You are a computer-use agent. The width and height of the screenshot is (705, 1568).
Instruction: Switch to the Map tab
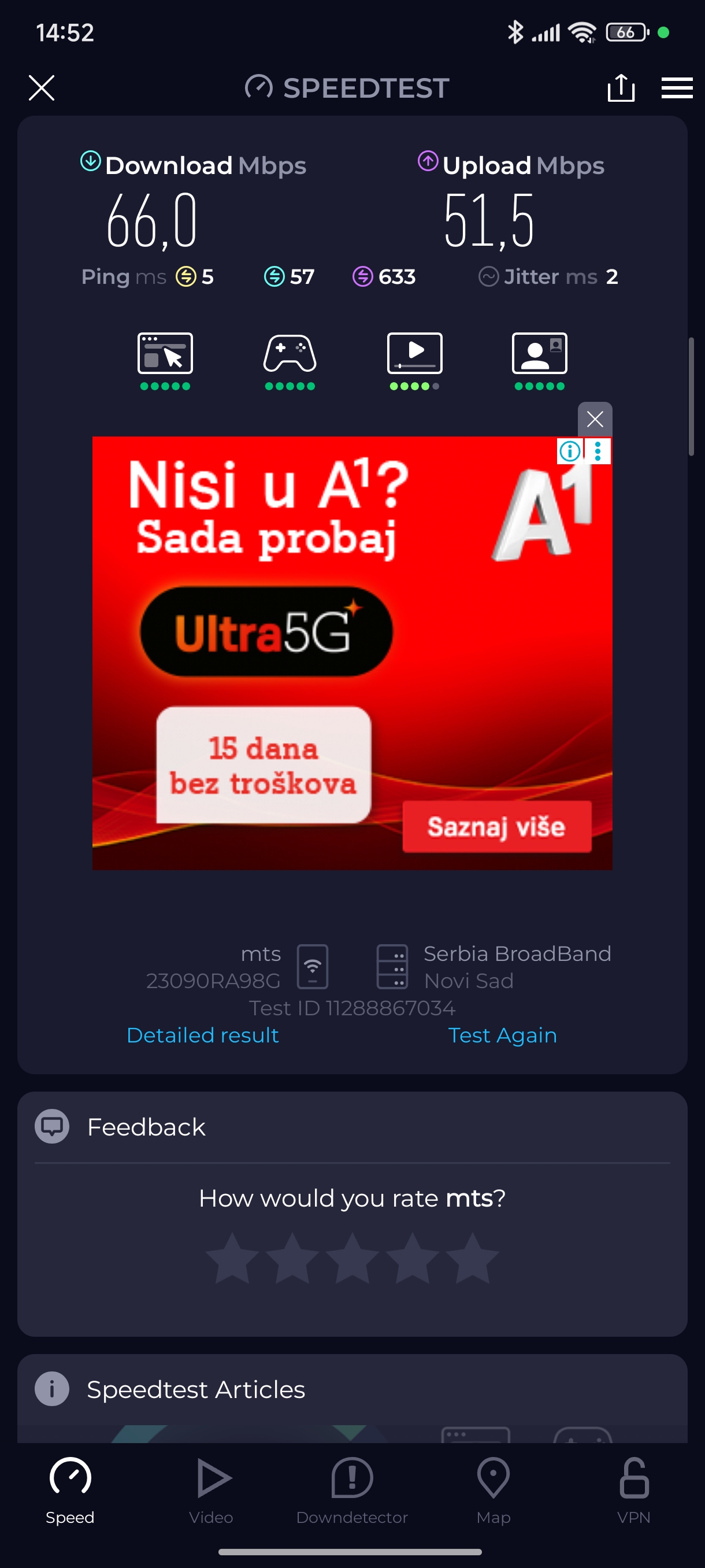click(493, 1489)
